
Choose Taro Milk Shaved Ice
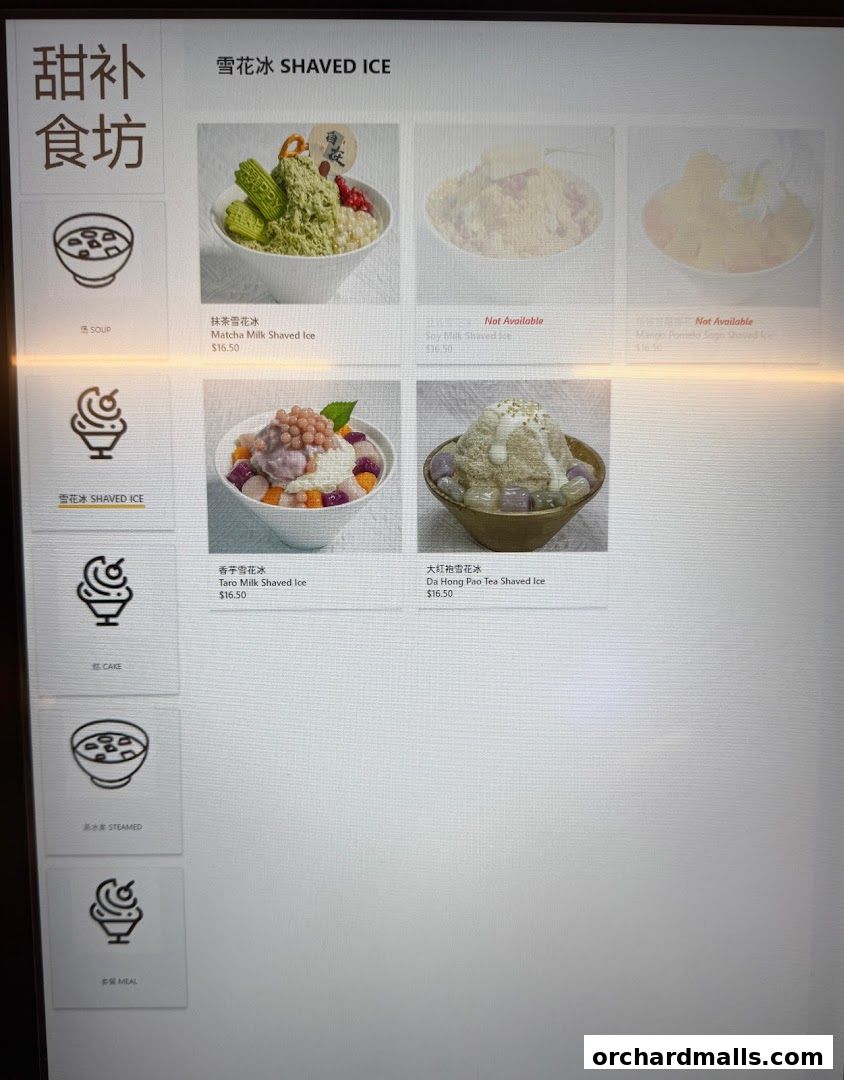[x=303, y=492]
